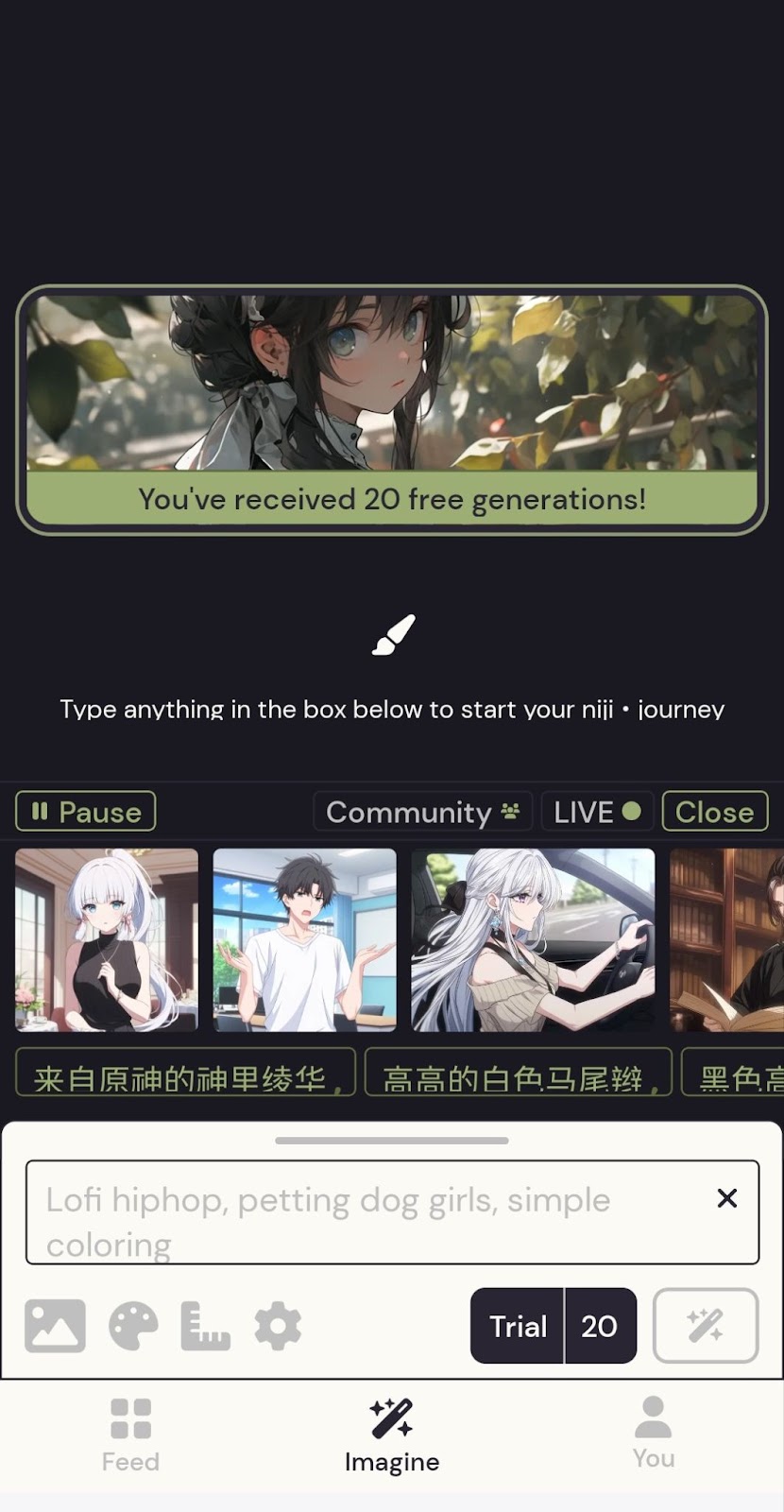
Task: Open the shrugging boy in white shirt image
Action: tap(305, 940)
